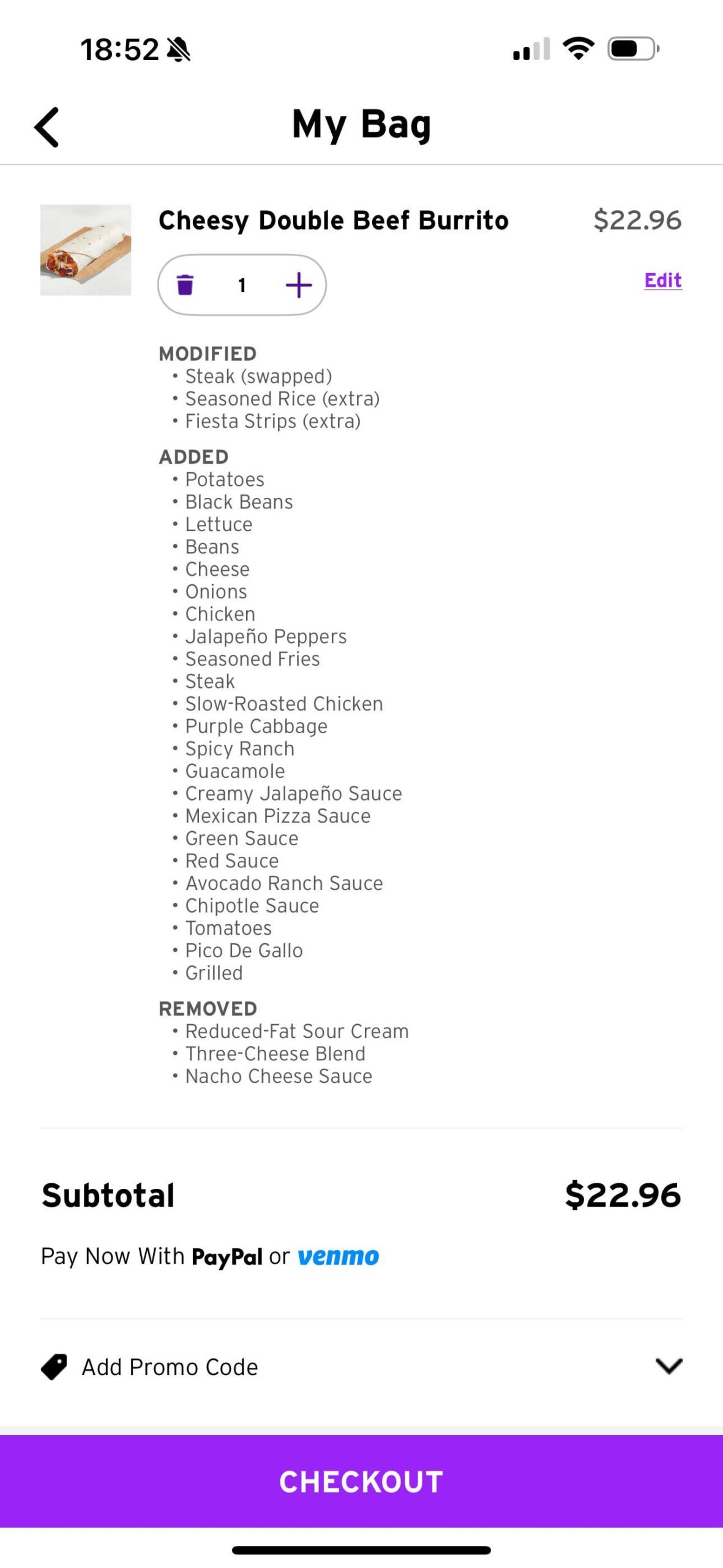Viewport: 723px width, 1568px height.
Task: Expand Add Promo Code
Action: click(361, 1366)
